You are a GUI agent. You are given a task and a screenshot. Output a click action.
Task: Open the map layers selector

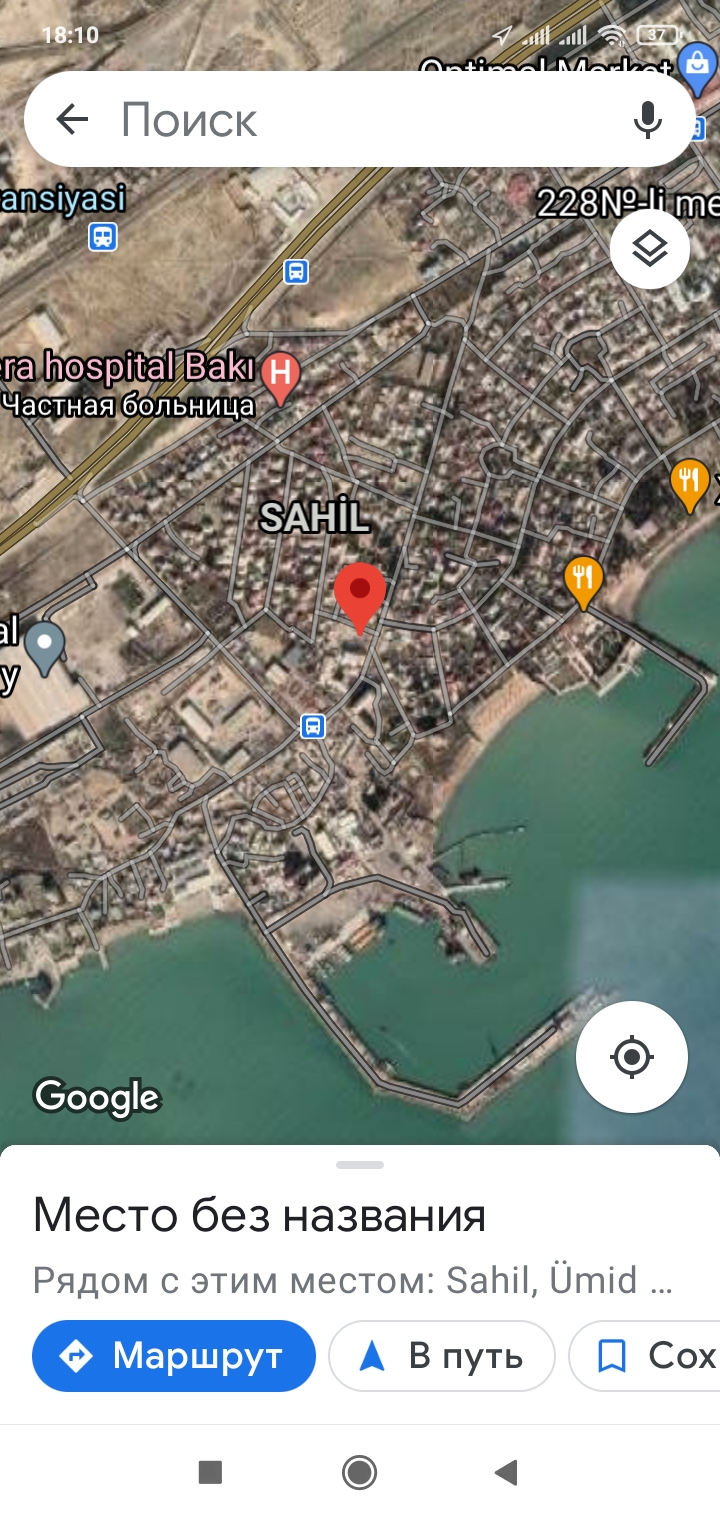point(650,249)
